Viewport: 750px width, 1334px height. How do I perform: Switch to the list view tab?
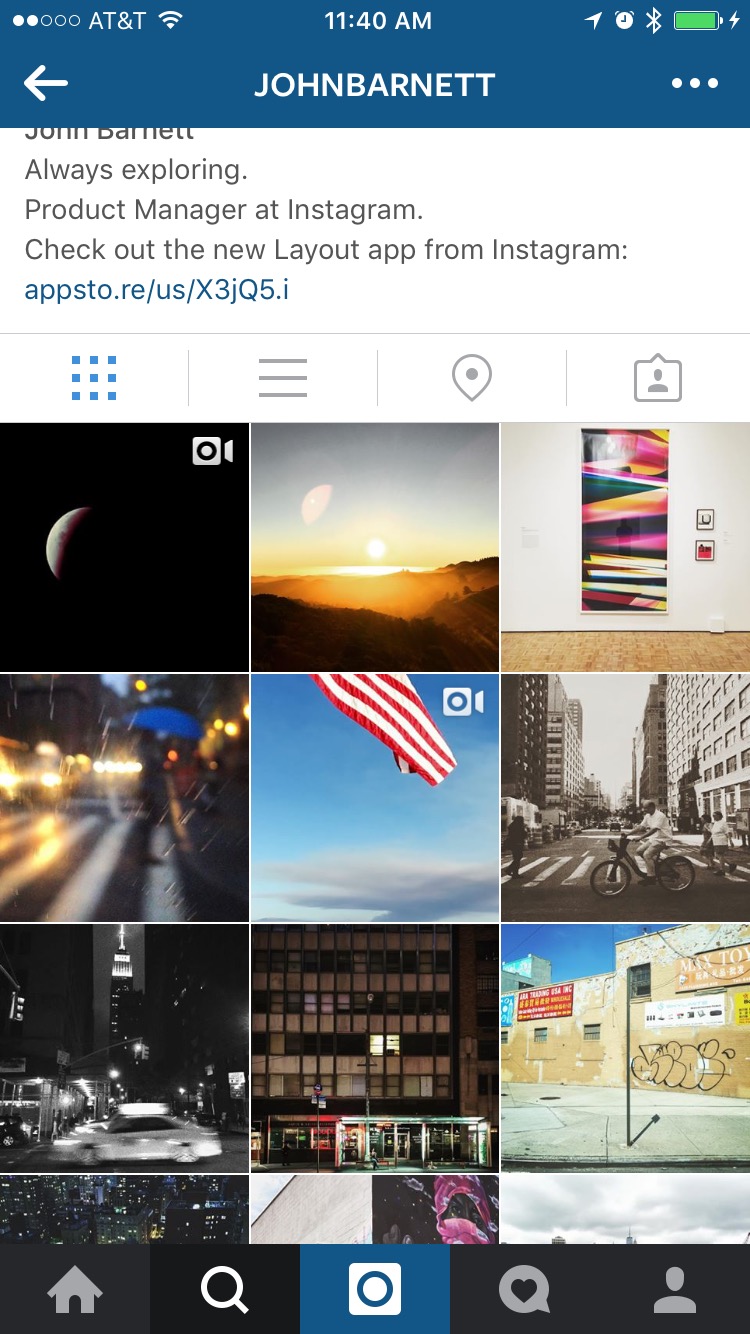(x=283, y=378)
